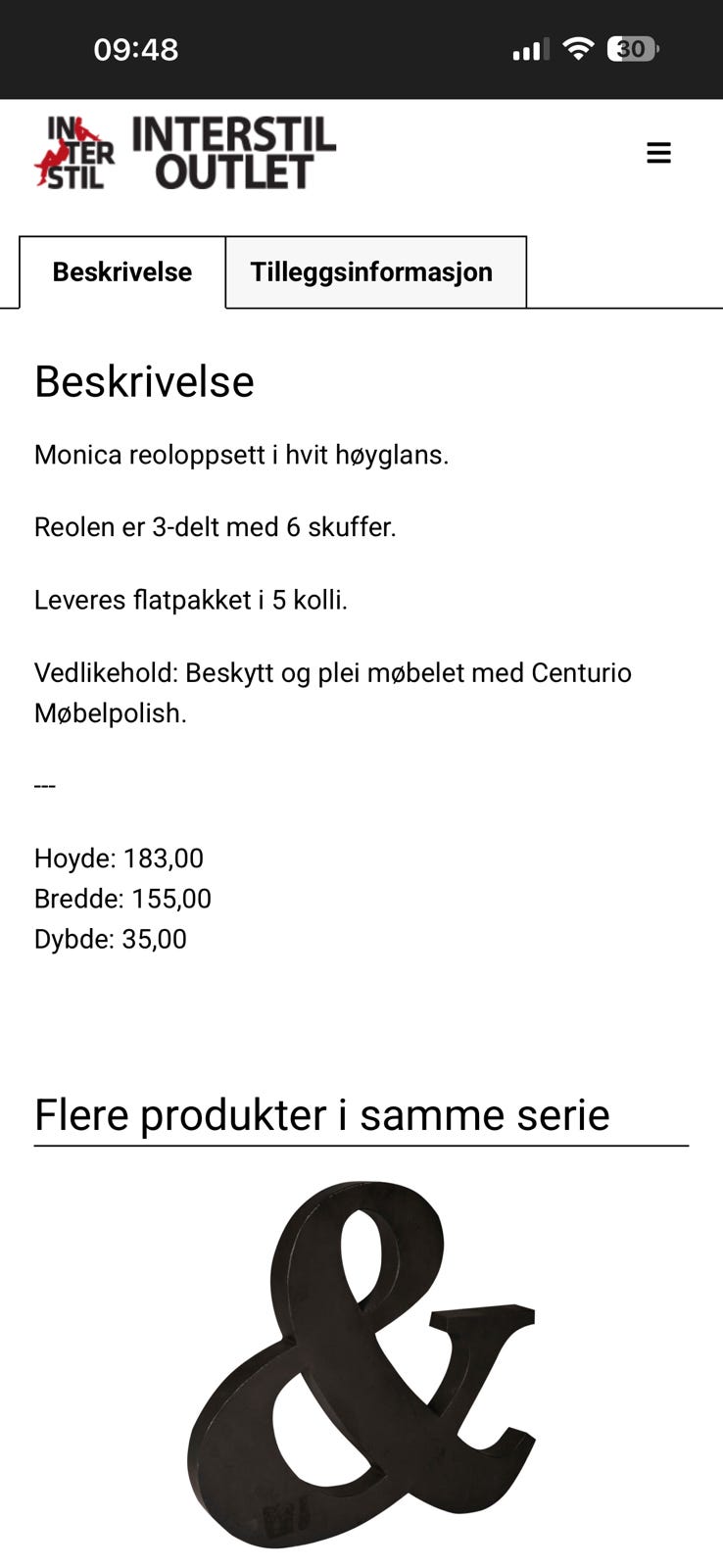This screenshot has height=1568, width=723.
Task: Click the red Interstil logo mark
Action: (73, 153)
